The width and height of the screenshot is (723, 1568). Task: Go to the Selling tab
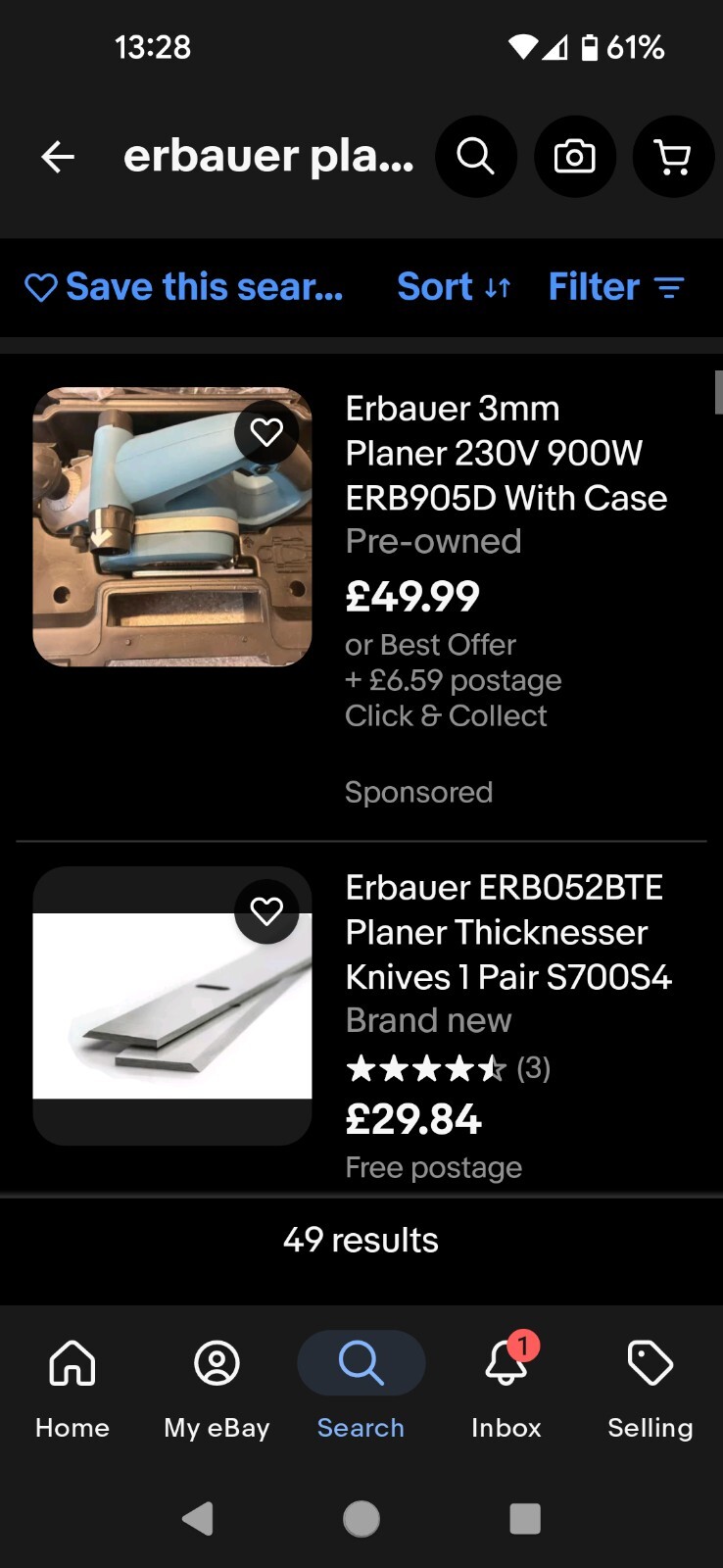click(650, 1389)
